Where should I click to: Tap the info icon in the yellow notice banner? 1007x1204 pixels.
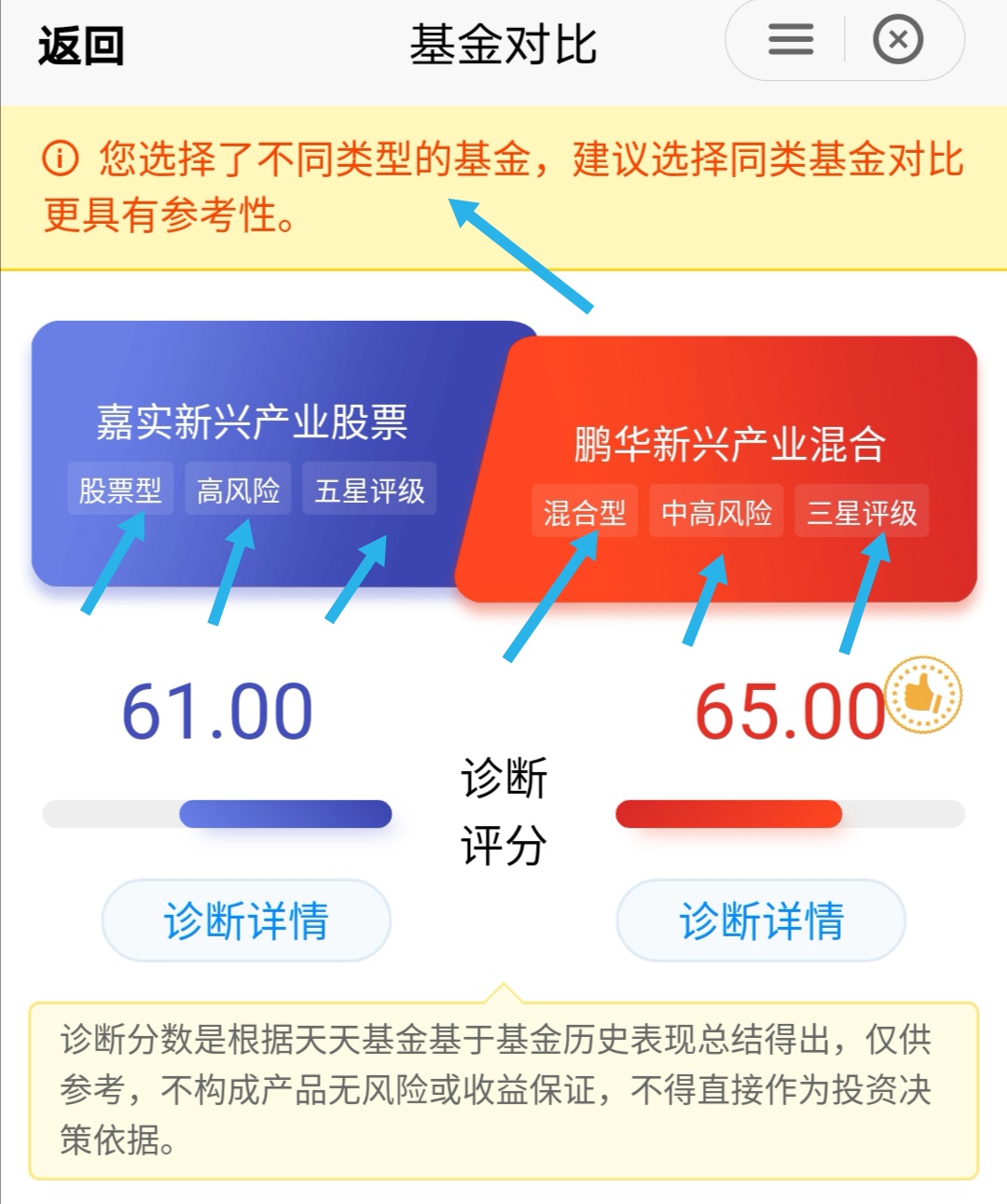(x=59, y=159)
